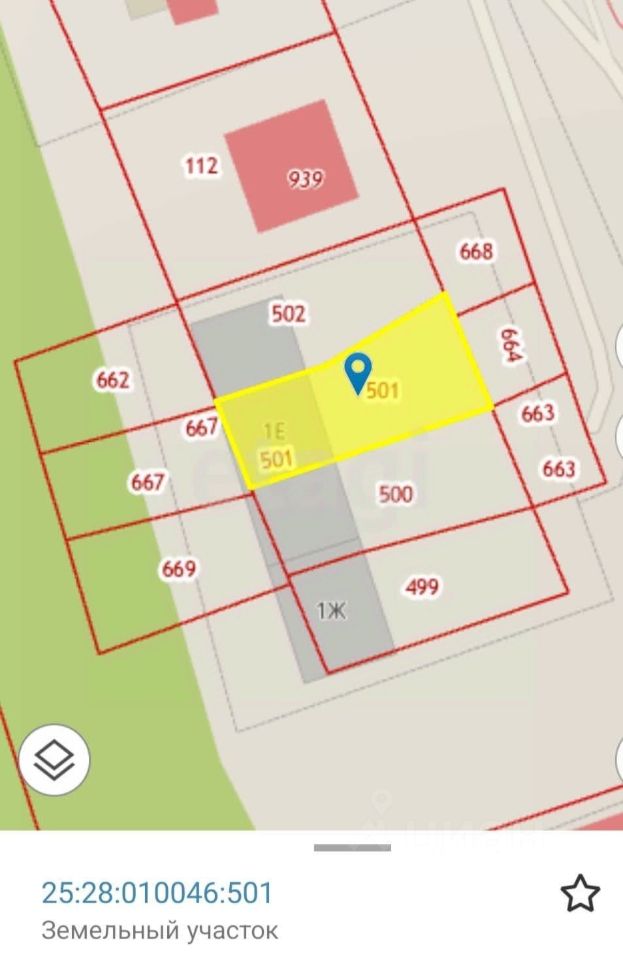Open details for cadastral number 25:28:010046:501
The width and height of the screenshot is (623, 960).
157,892
